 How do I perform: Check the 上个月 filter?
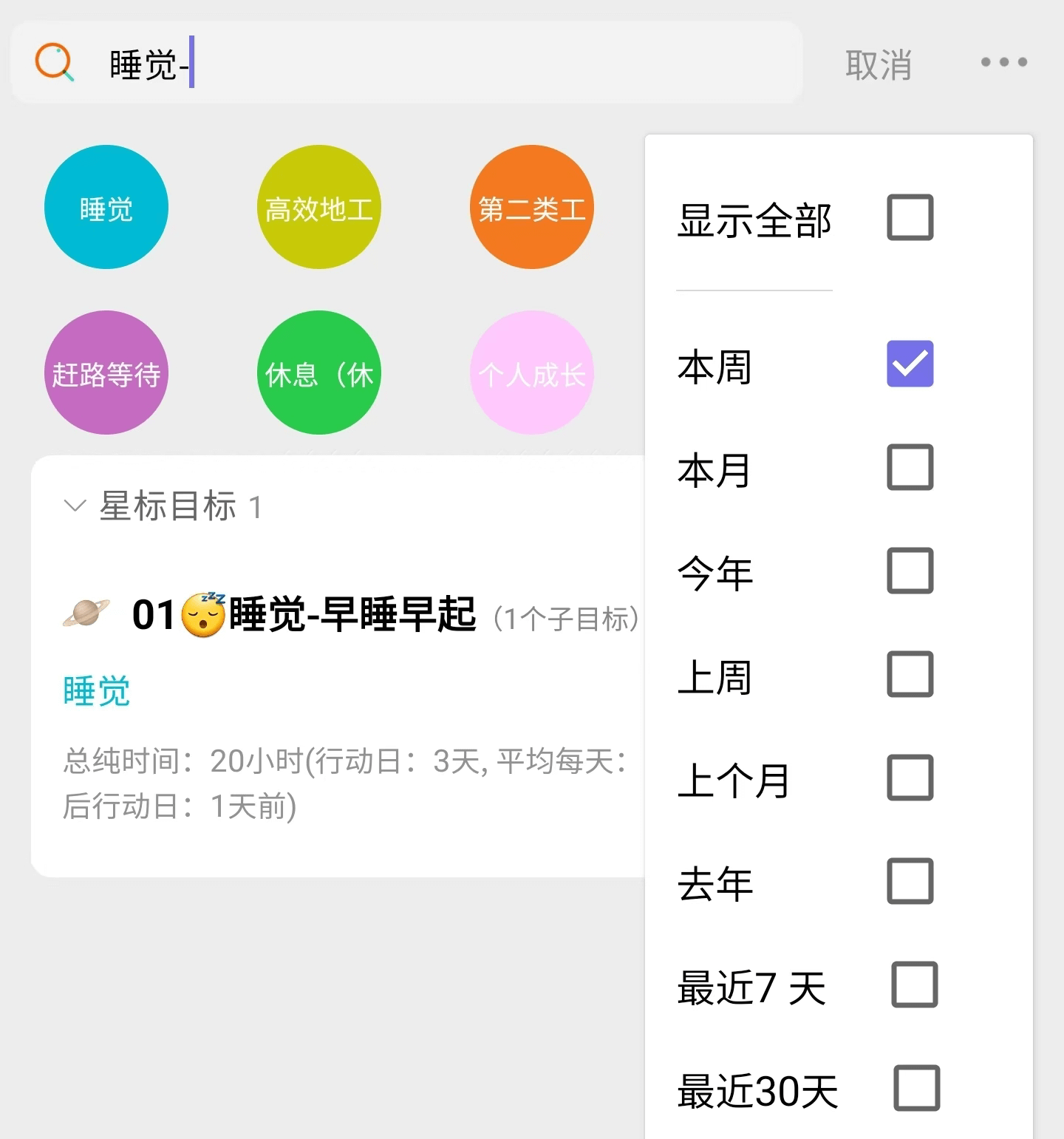pyautogui.click(x=910, y=778)
